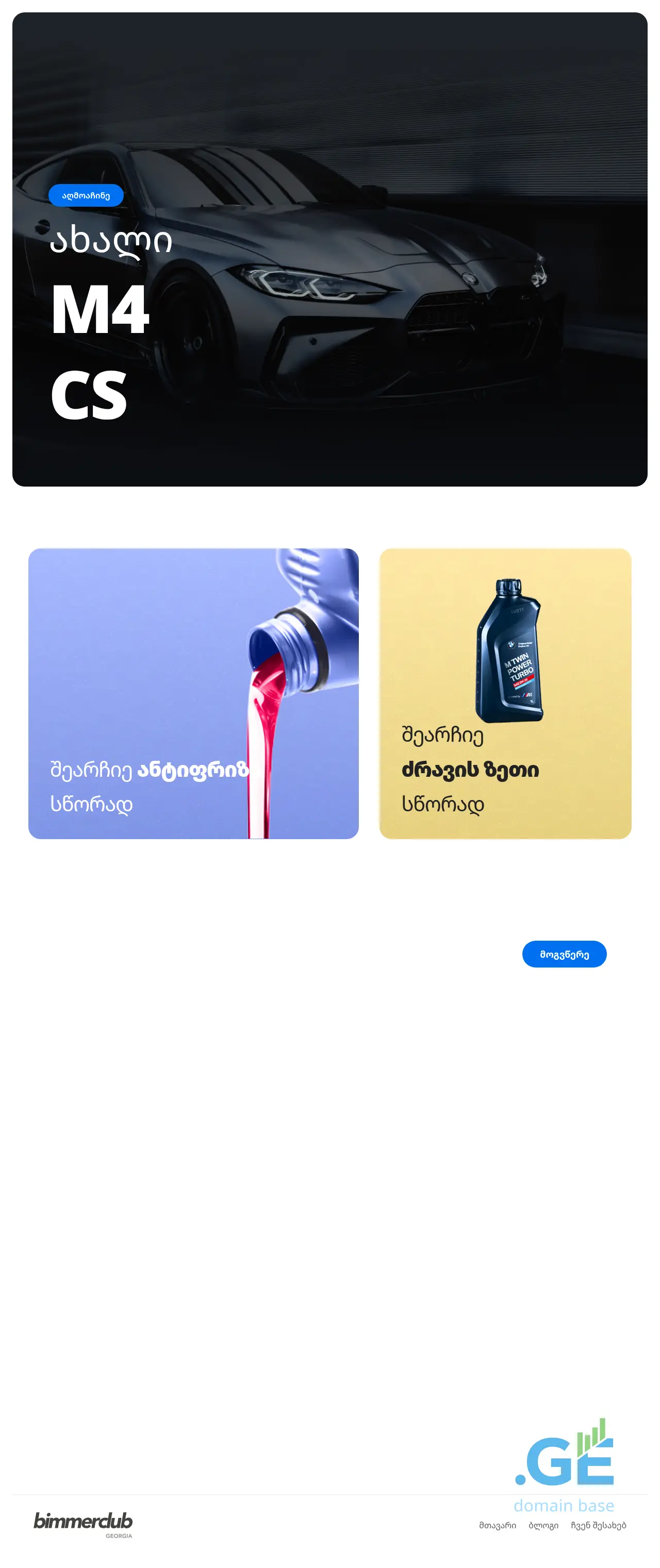Viewport: 660px width, 1568px height.
Task: Go to the მთავარი footer link
Action: (497, 1525)
